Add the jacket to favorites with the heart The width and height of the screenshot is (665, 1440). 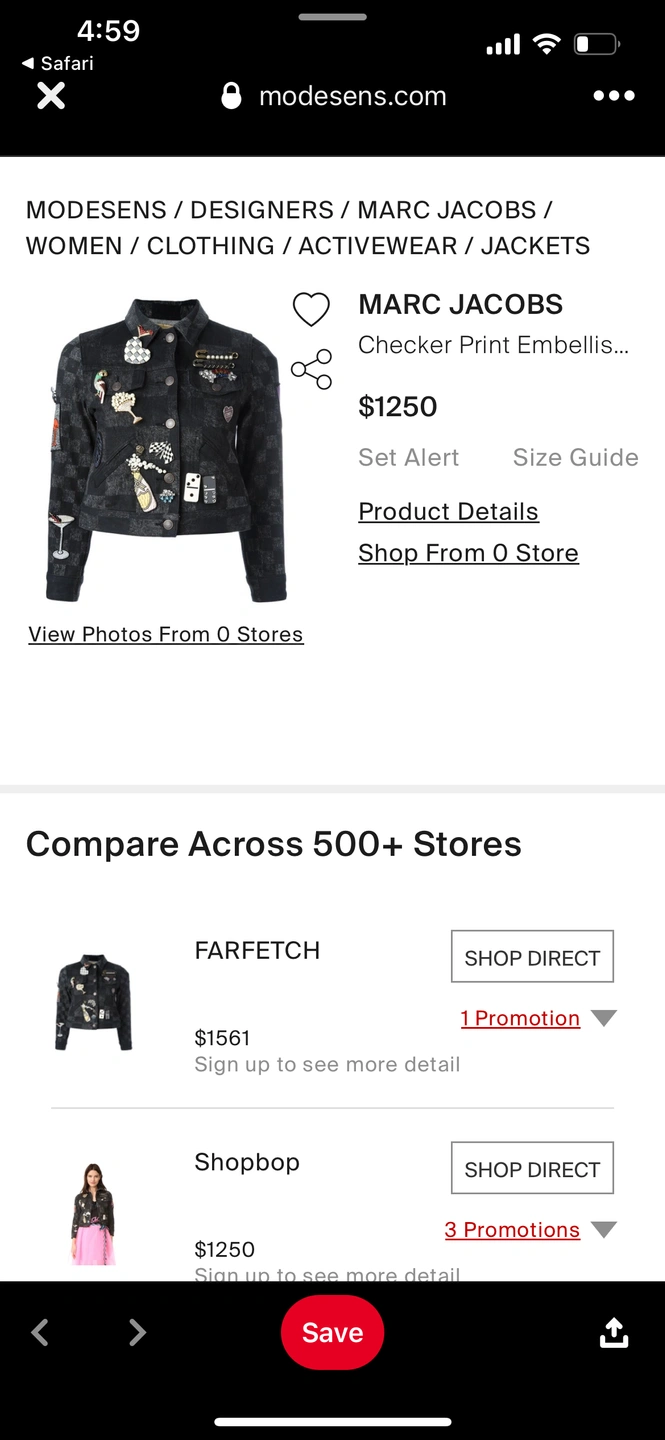[311, 309]
